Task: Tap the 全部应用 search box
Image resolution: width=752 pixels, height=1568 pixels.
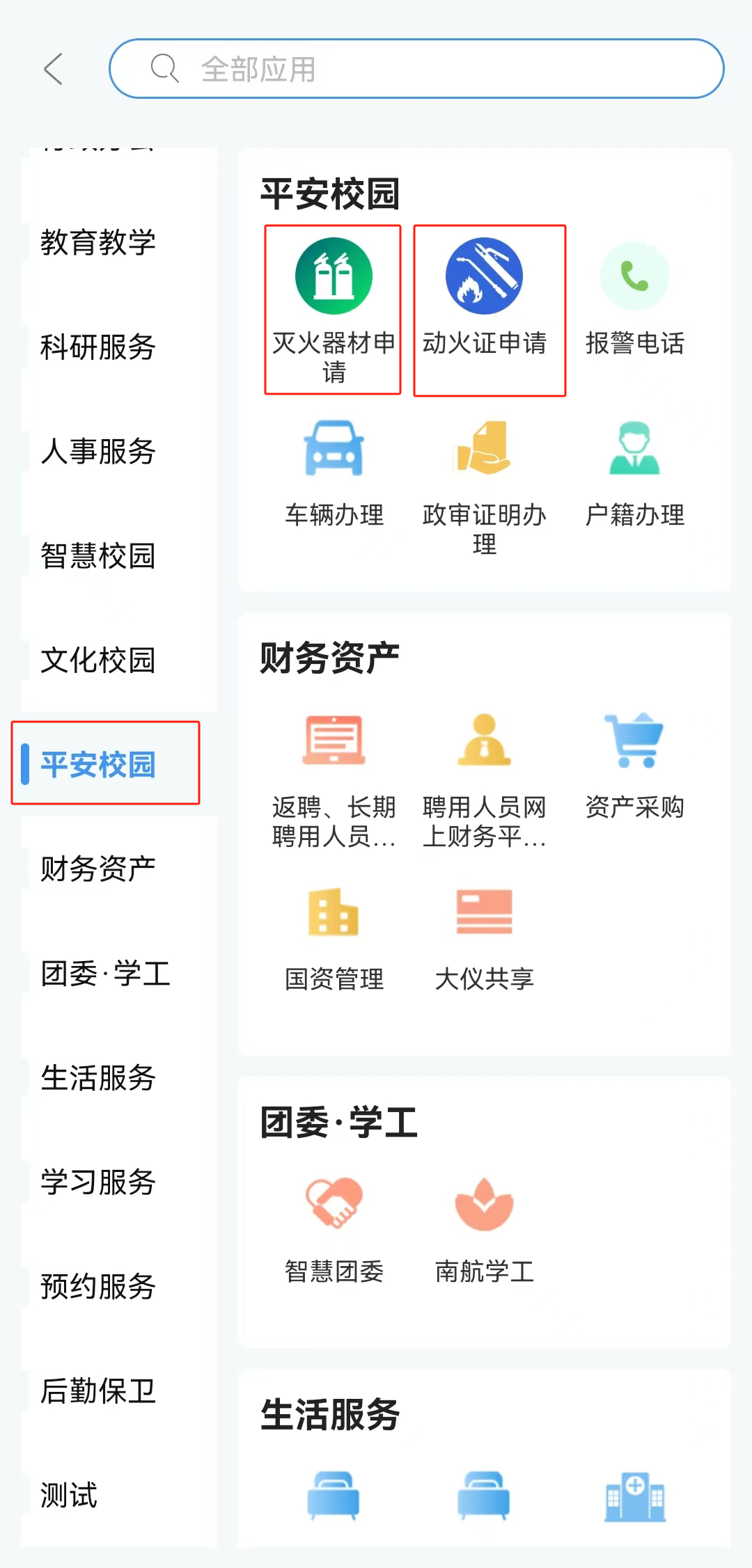Action: click(x=416, y=69)
